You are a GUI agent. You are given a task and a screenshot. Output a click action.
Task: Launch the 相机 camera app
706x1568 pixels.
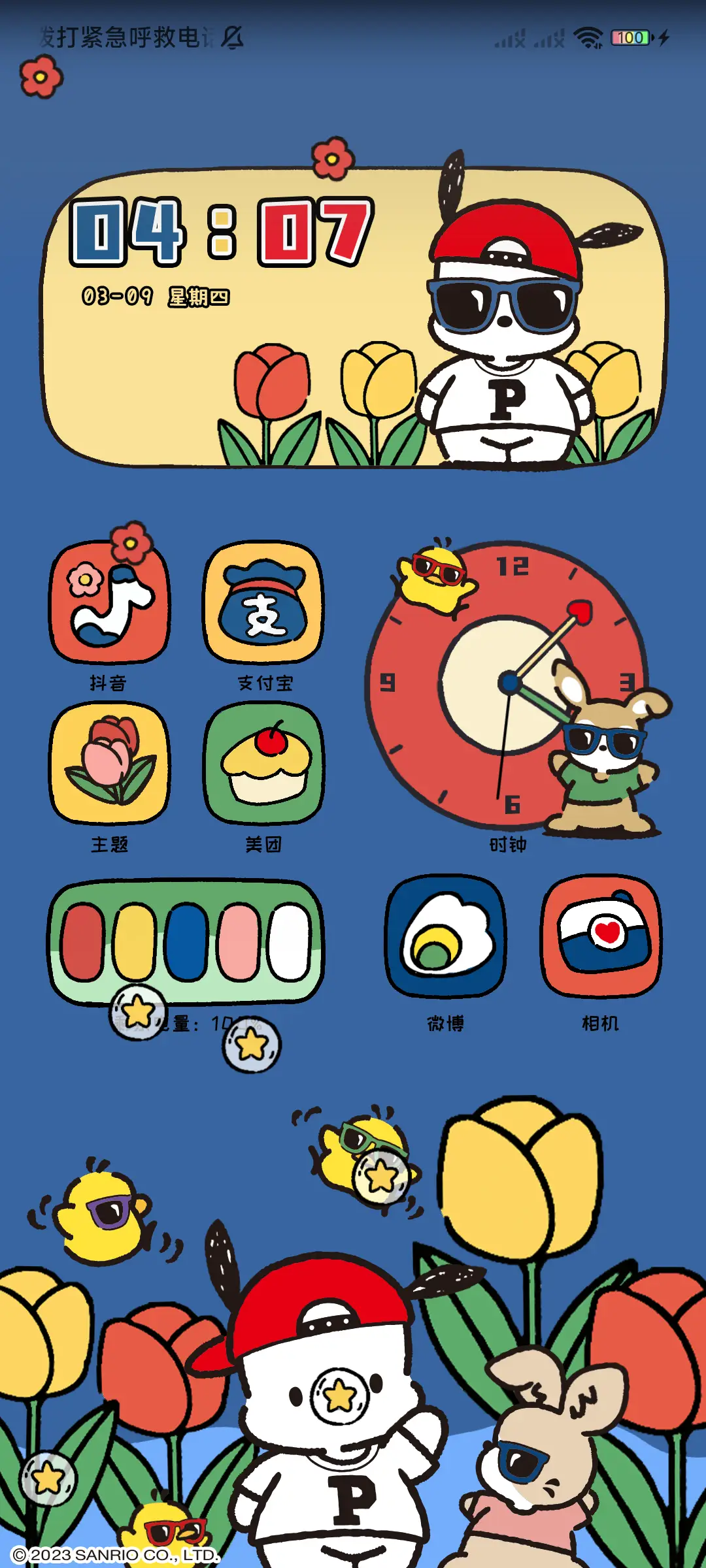[x=601, y=936]
